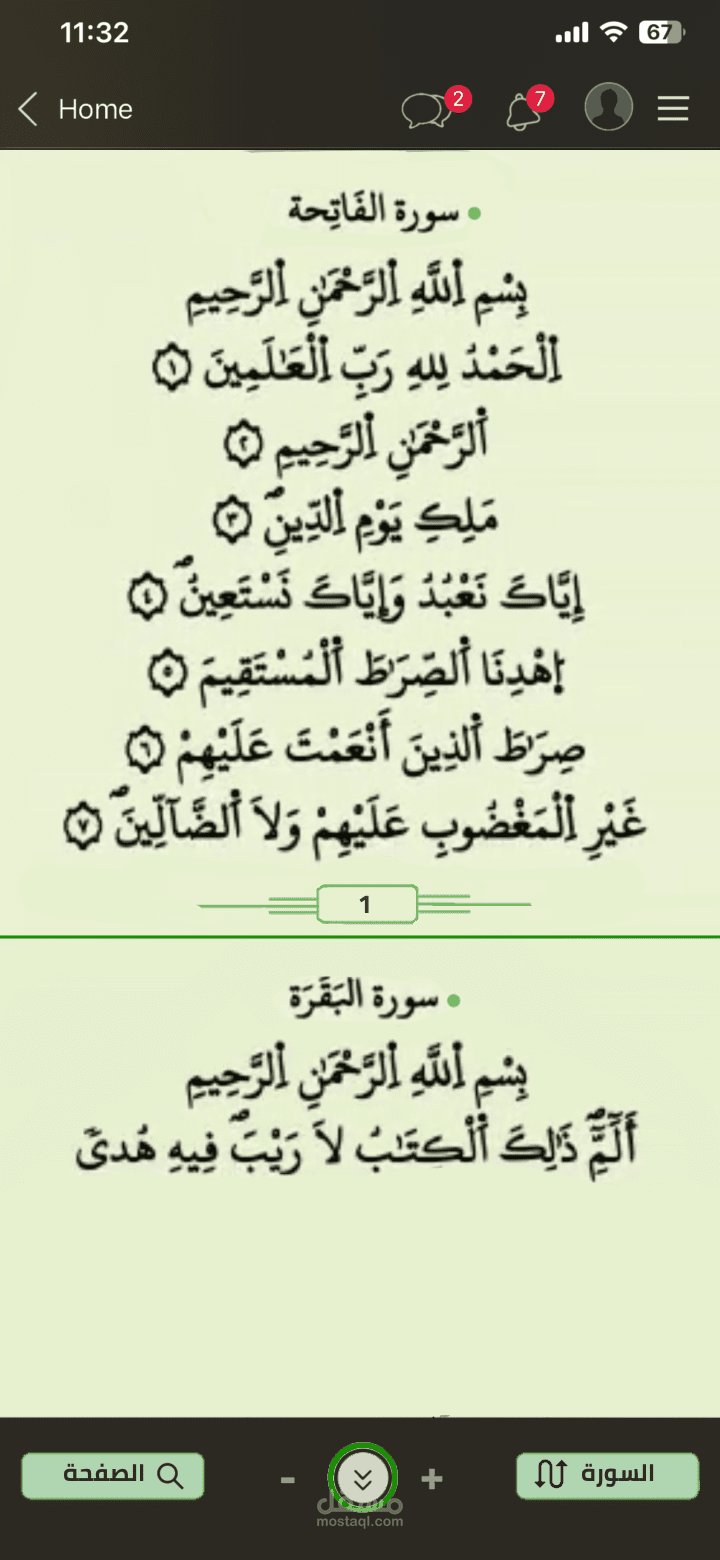This screenshot has height=1560, width=720.
Task: Expand the downward chevrons in the center circle
Action: click(x=363, y=1476)
